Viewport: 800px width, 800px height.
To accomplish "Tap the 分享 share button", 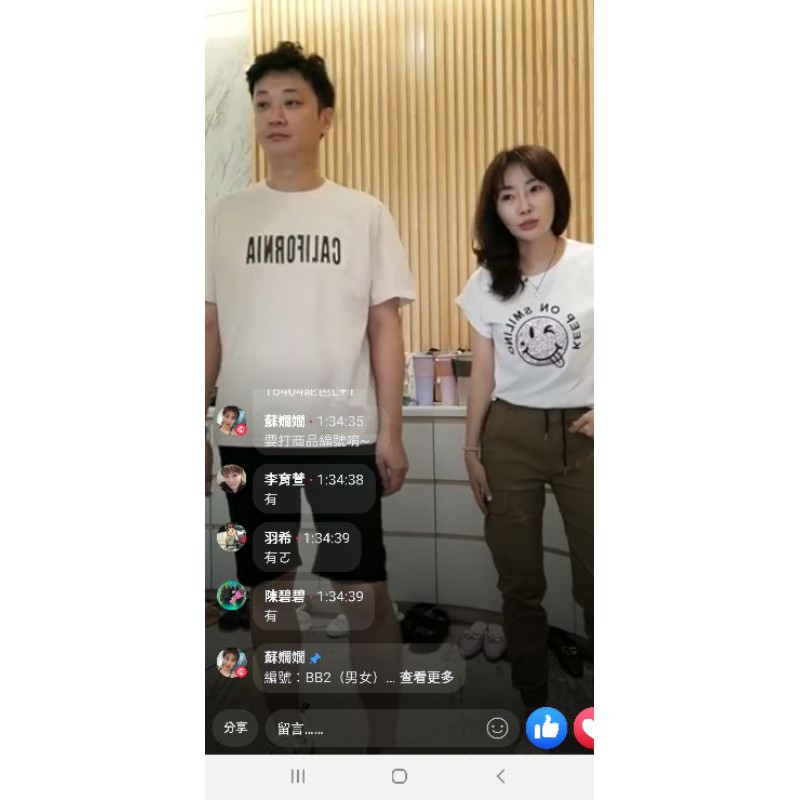I will tap(235, 728).
